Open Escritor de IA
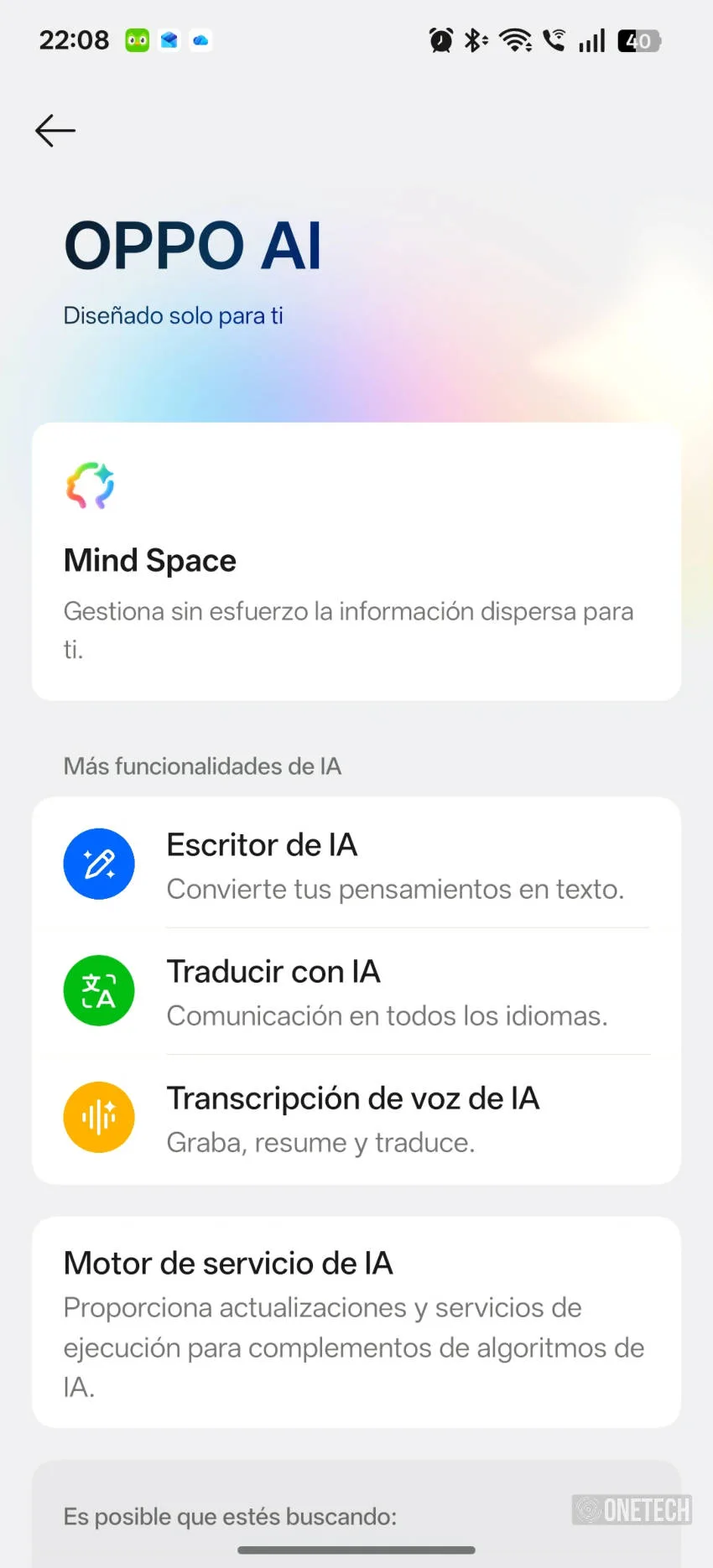The image size is (713, 1568). [x=356, y=864]
